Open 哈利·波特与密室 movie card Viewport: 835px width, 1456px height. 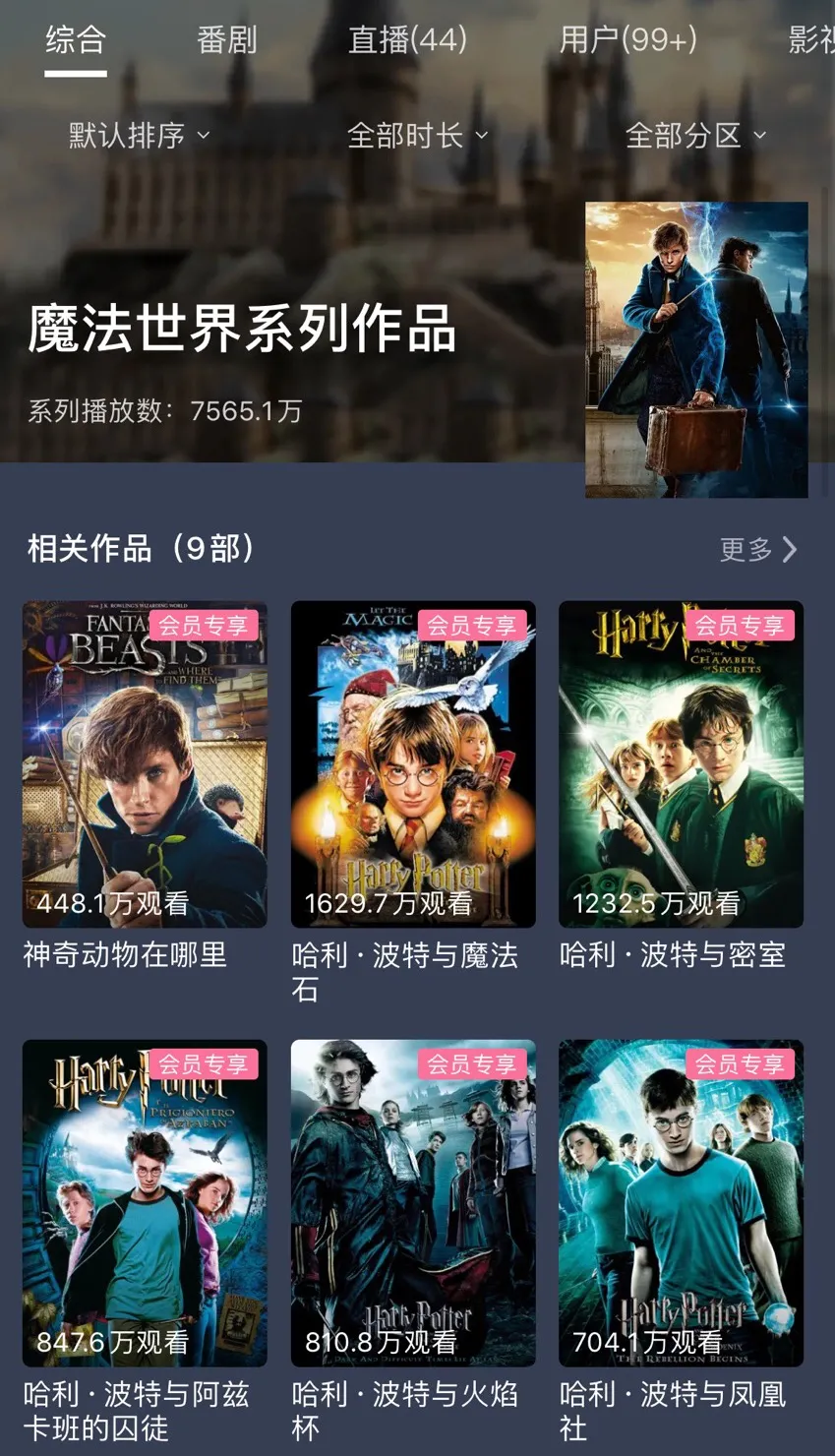pos(681,787)
